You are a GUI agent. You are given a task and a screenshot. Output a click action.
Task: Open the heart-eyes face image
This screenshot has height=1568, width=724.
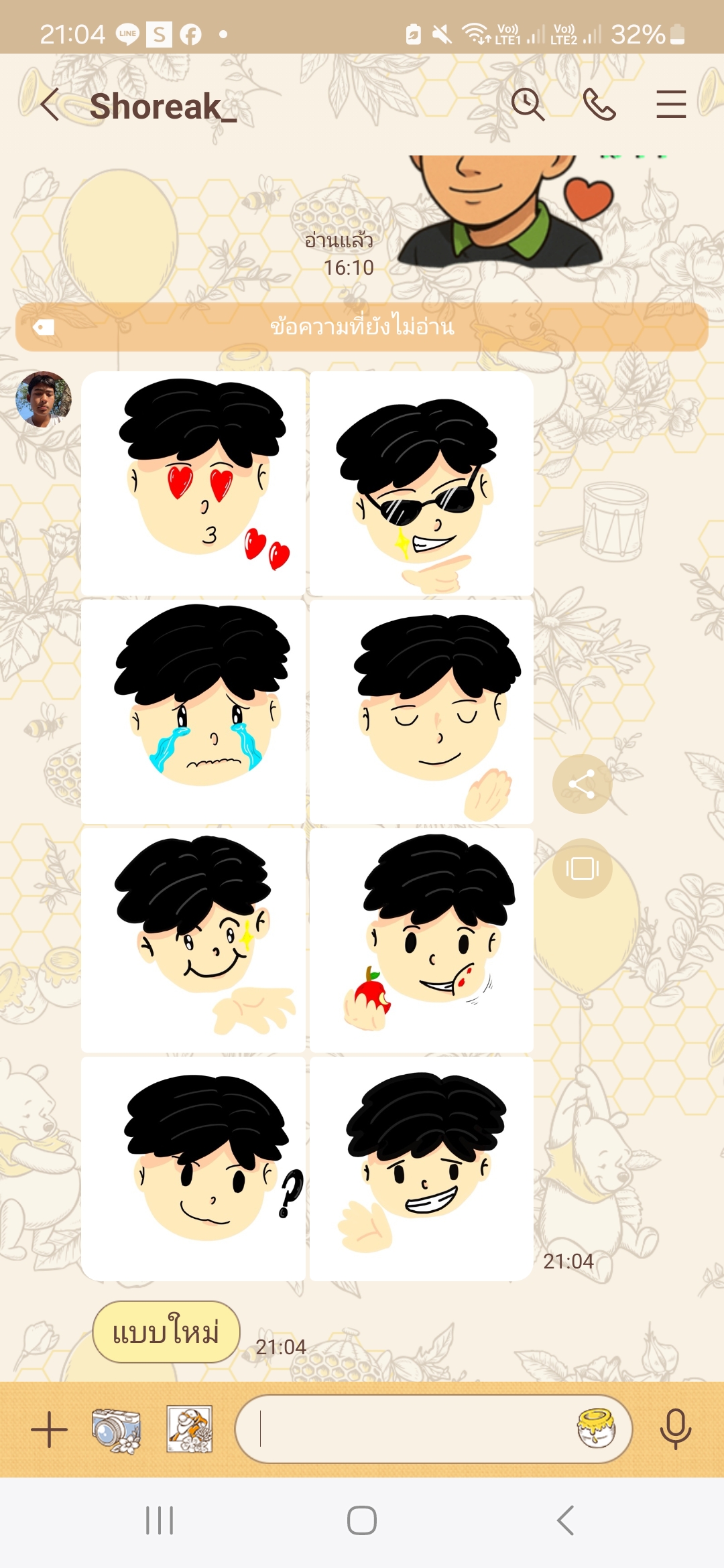coord(193,483)
